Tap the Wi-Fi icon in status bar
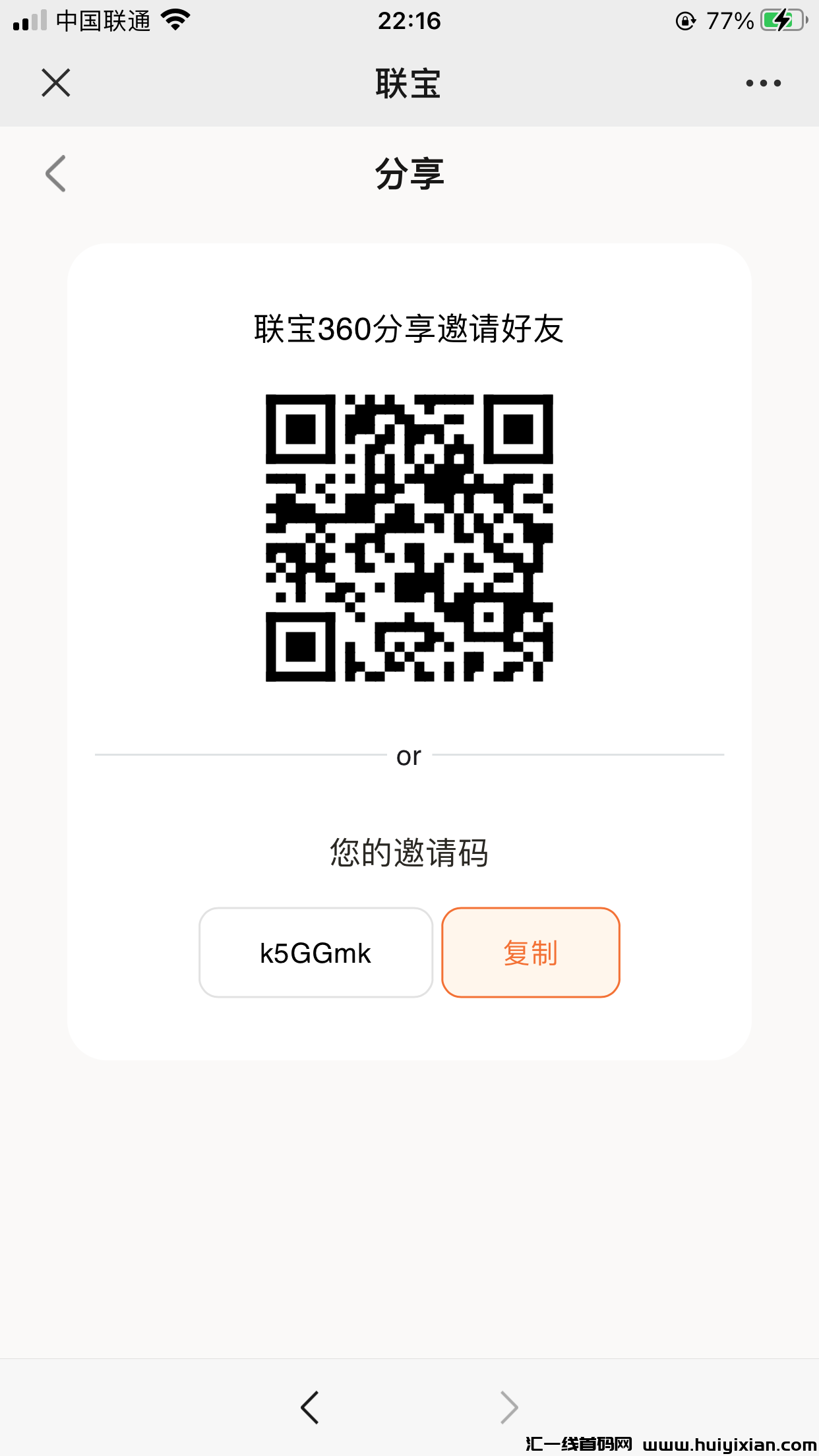The width and height of the screenshot is (819, 1456). coord(175,20)
